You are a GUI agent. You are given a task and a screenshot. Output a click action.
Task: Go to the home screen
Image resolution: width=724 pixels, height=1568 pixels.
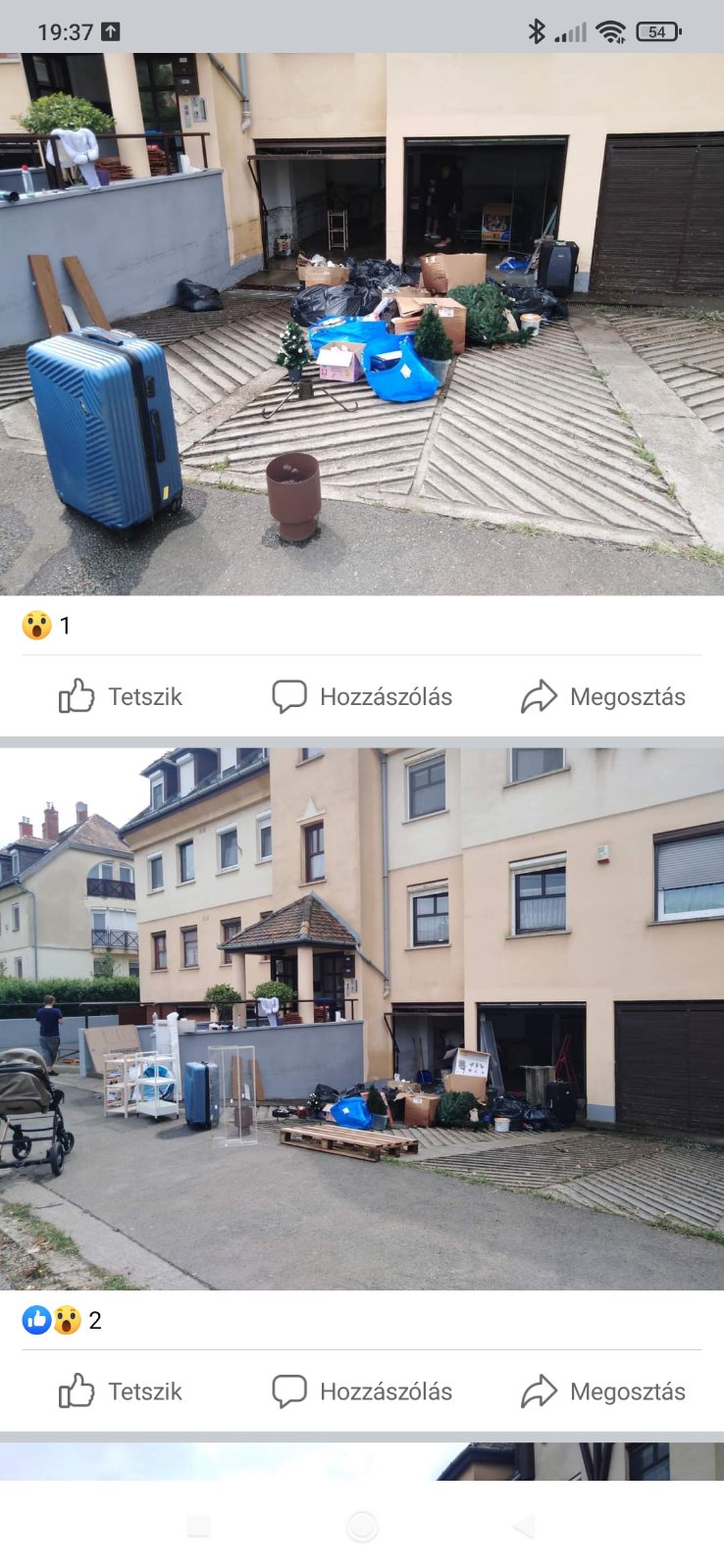coord(362,1526)
